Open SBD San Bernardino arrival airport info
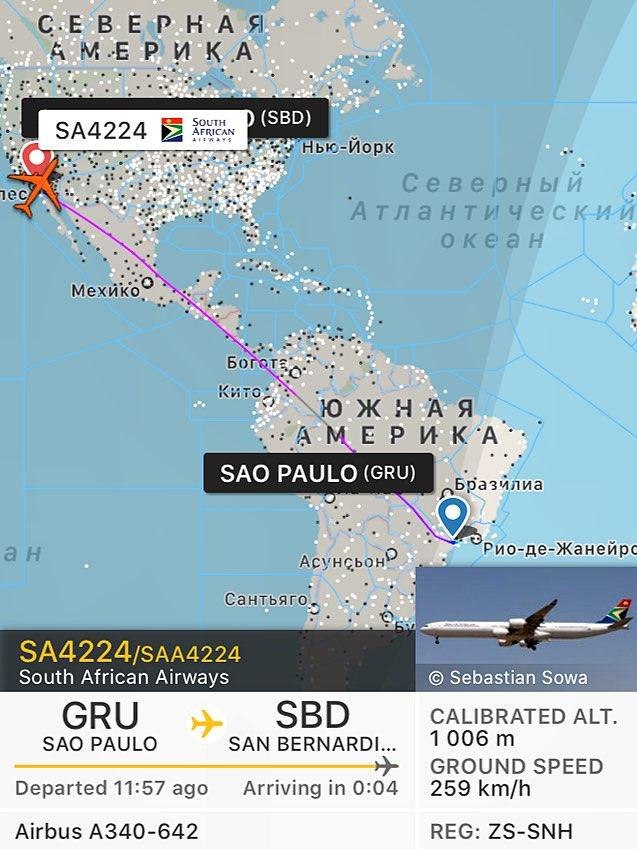This screenshot has width=637, height=849. [312, 727]
